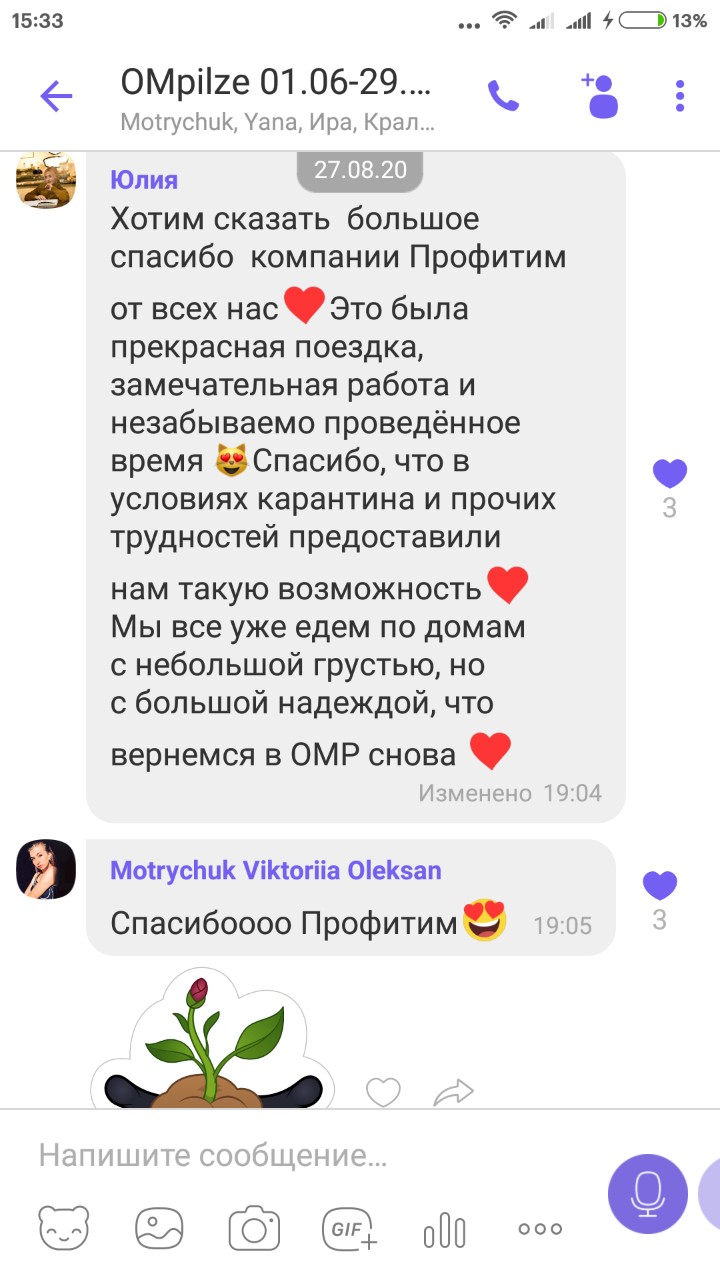Go back using the header arrow

[56, 96]
